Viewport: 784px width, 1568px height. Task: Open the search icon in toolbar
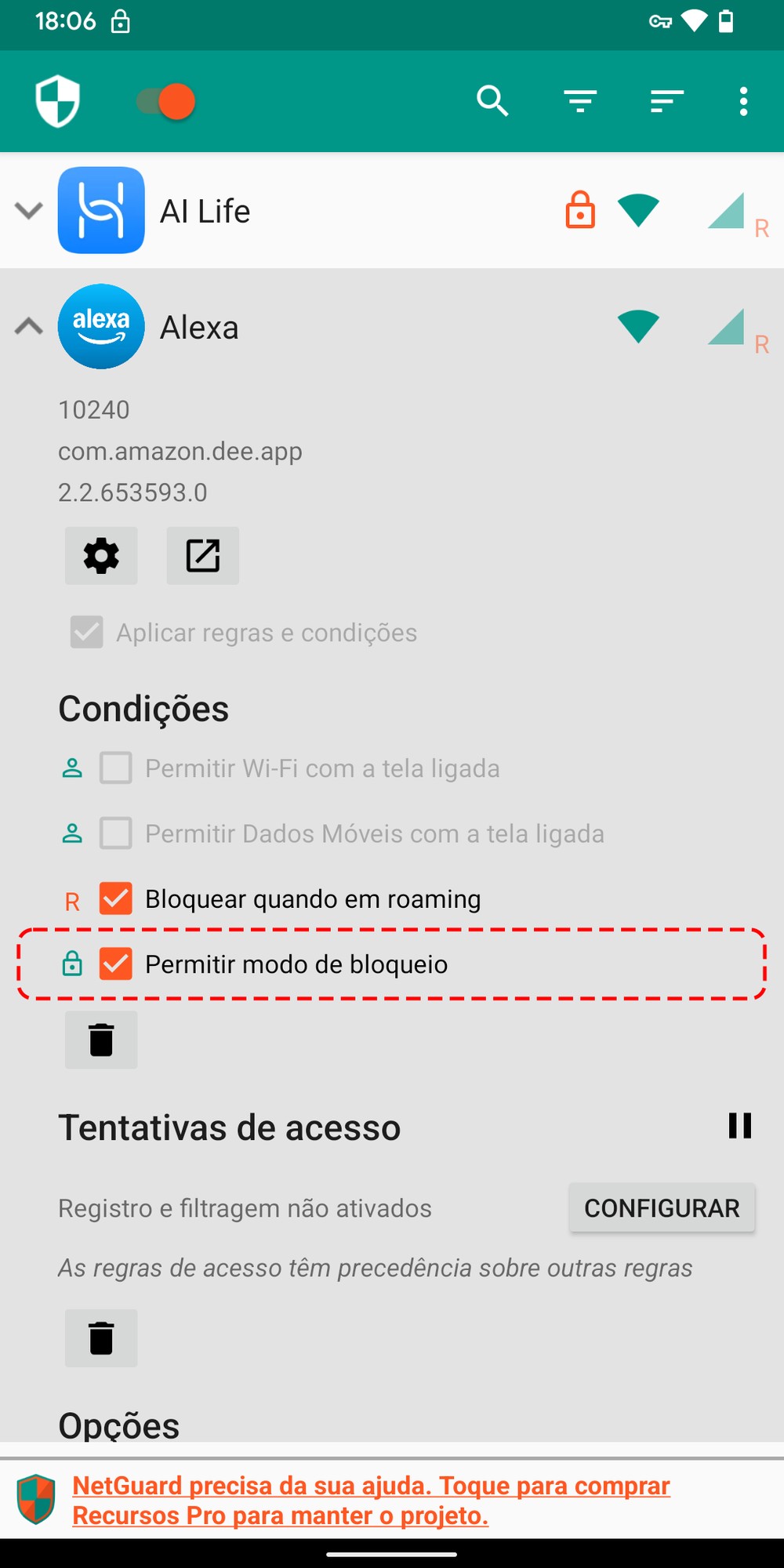coord(492,101)
